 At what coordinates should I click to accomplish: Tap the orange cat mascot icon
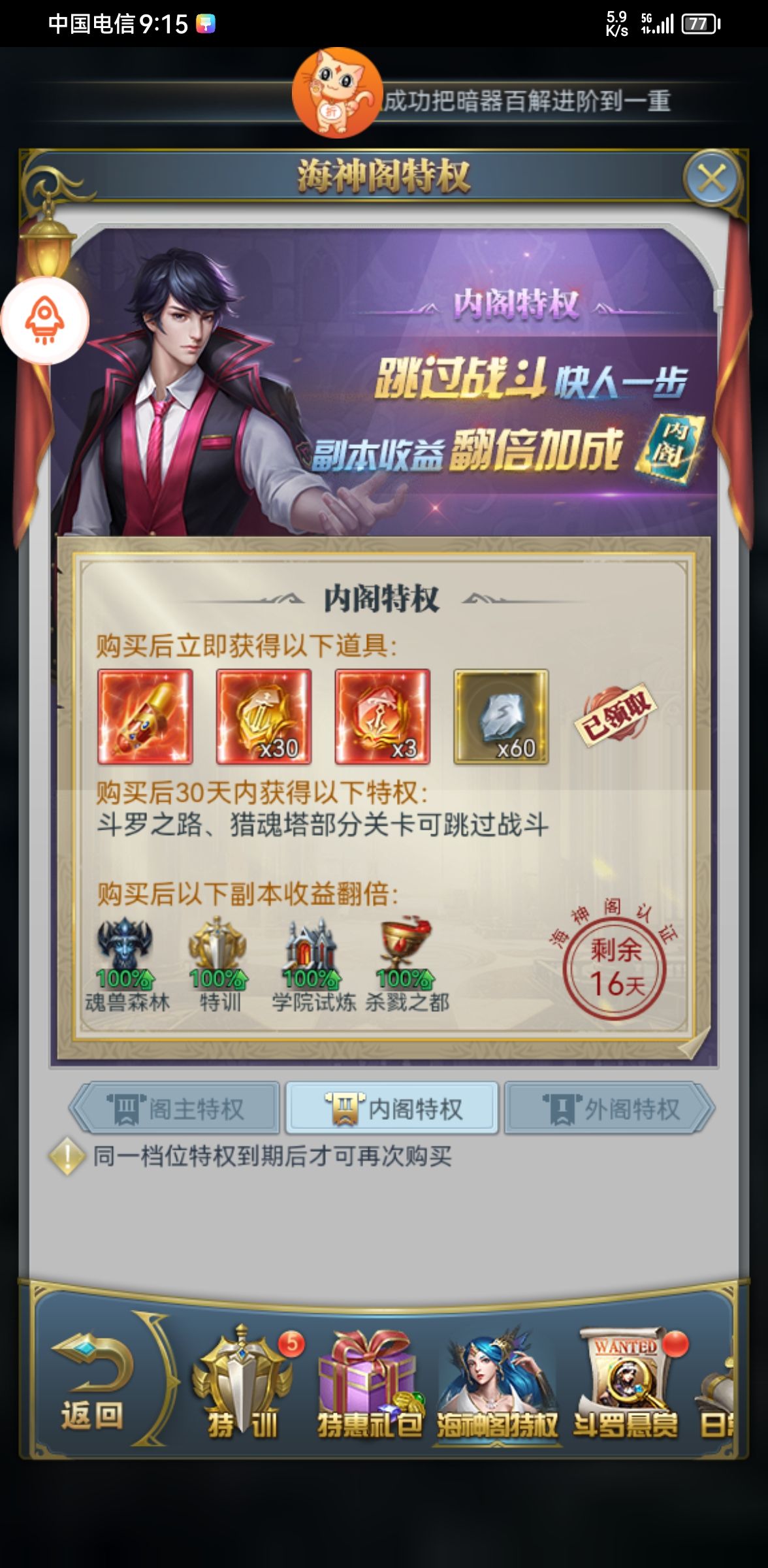pos(337,93)
